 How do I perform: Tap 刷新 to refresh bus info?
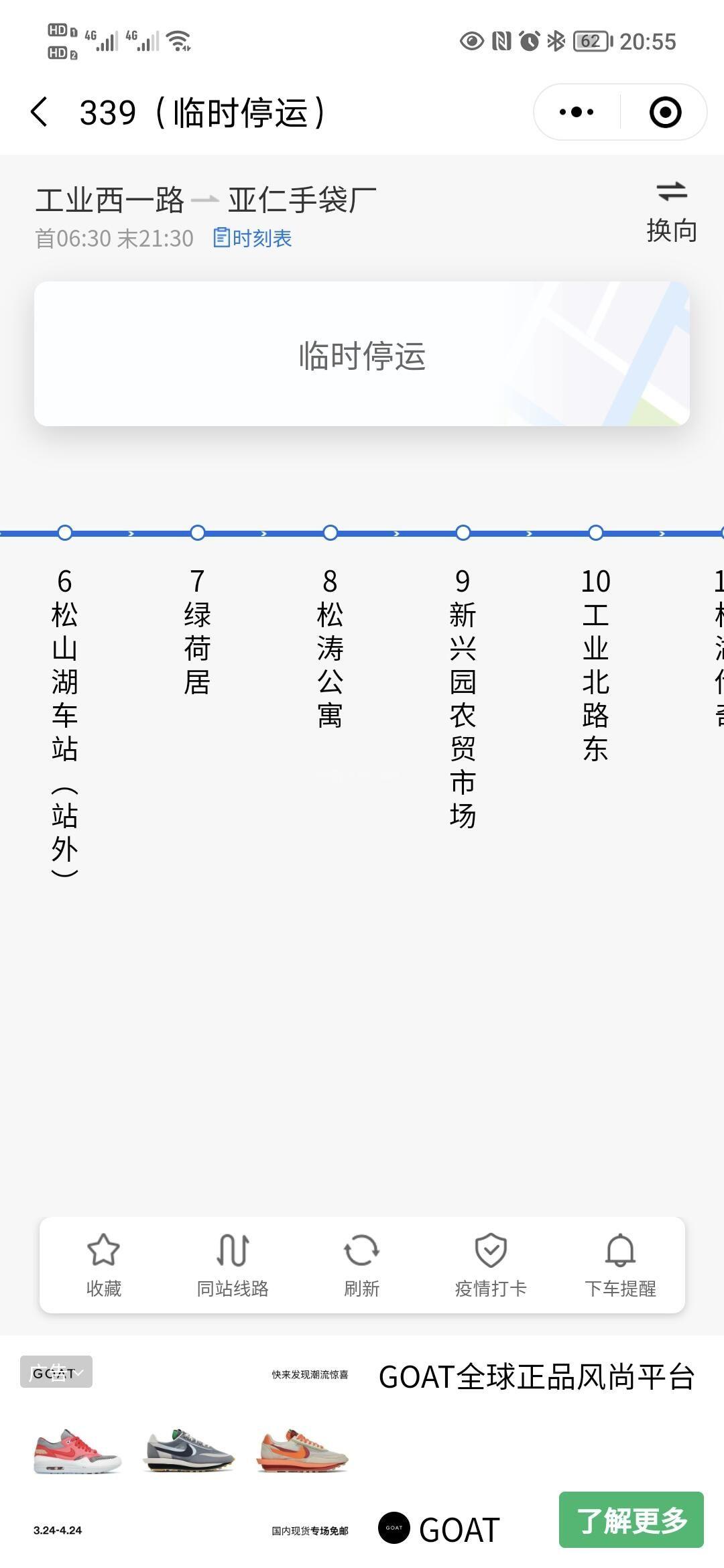point(362,1265)
